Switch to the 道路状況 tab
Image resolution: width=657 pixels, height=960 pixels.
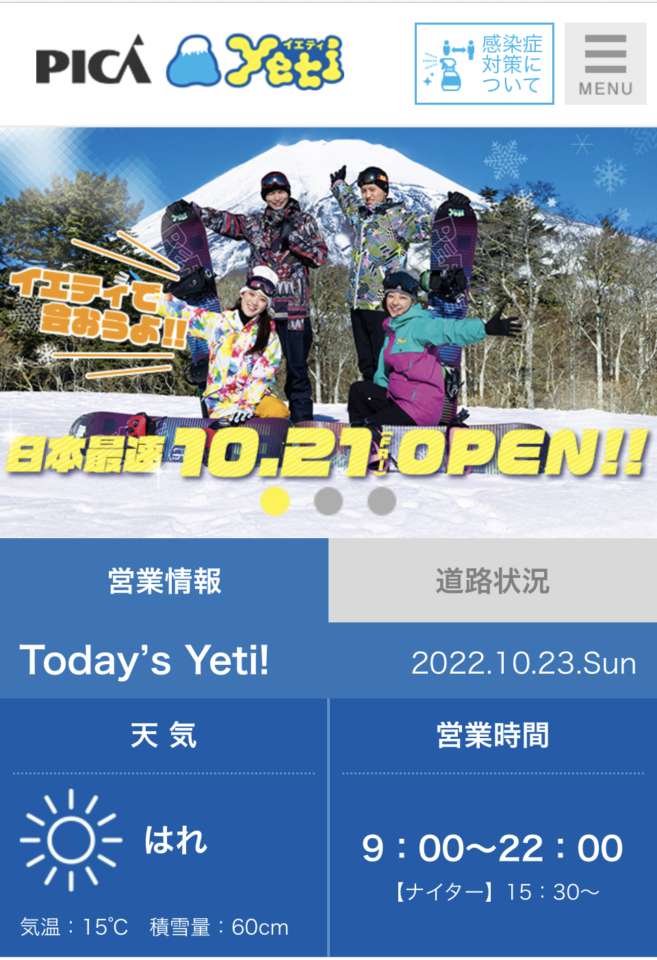492,581
